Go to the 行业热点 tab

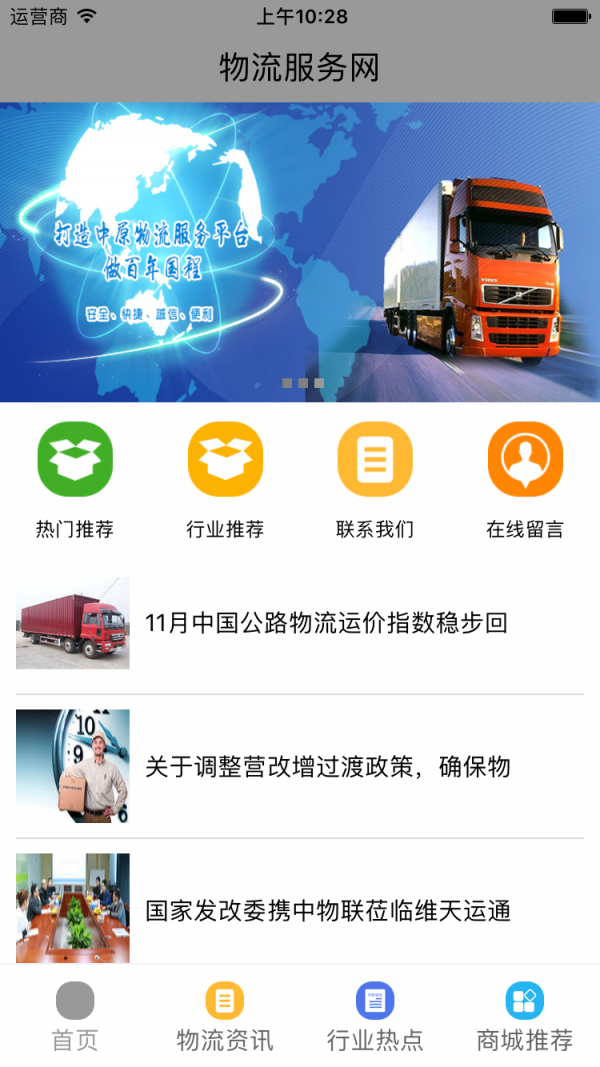coord(375,1015)
